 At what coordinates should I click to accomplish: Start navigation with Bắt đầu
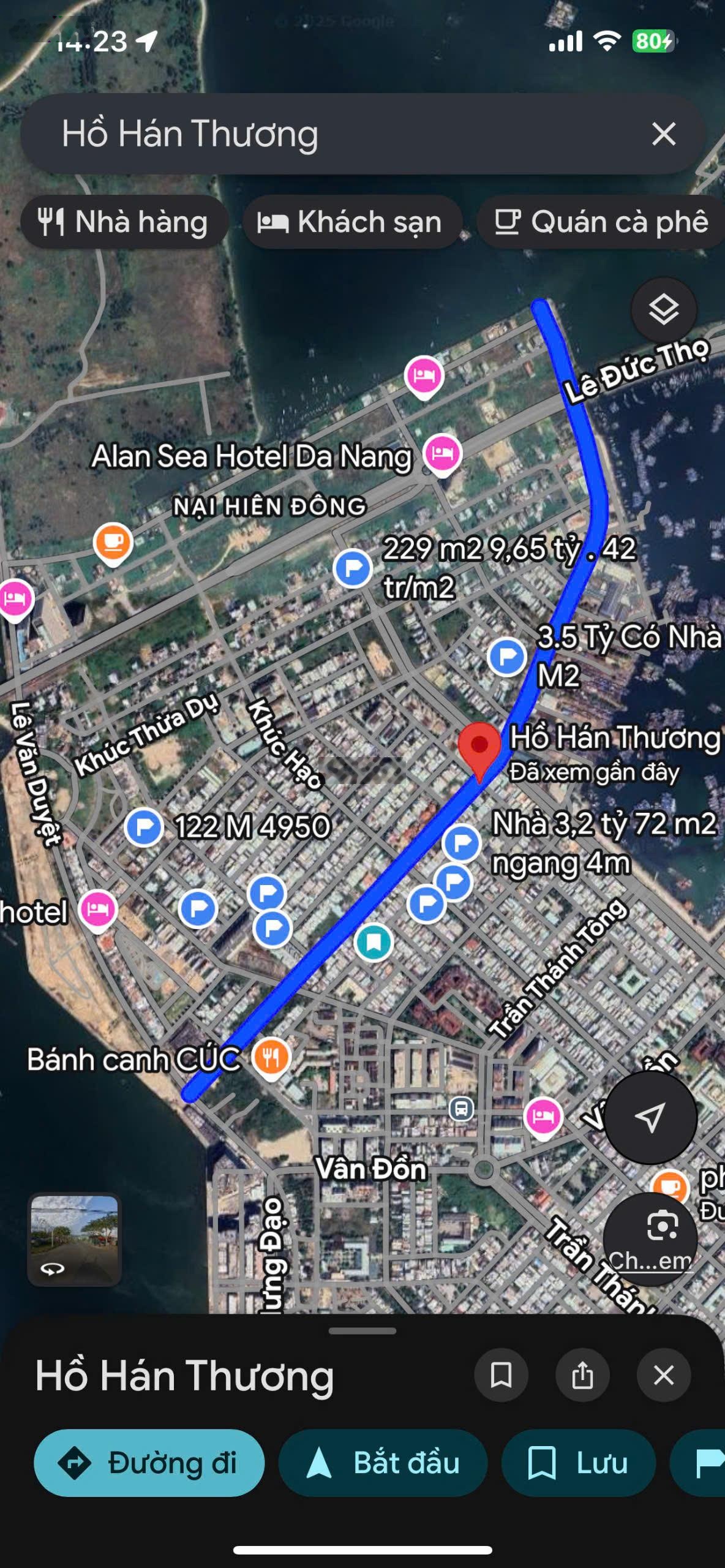pos(383,1463)
